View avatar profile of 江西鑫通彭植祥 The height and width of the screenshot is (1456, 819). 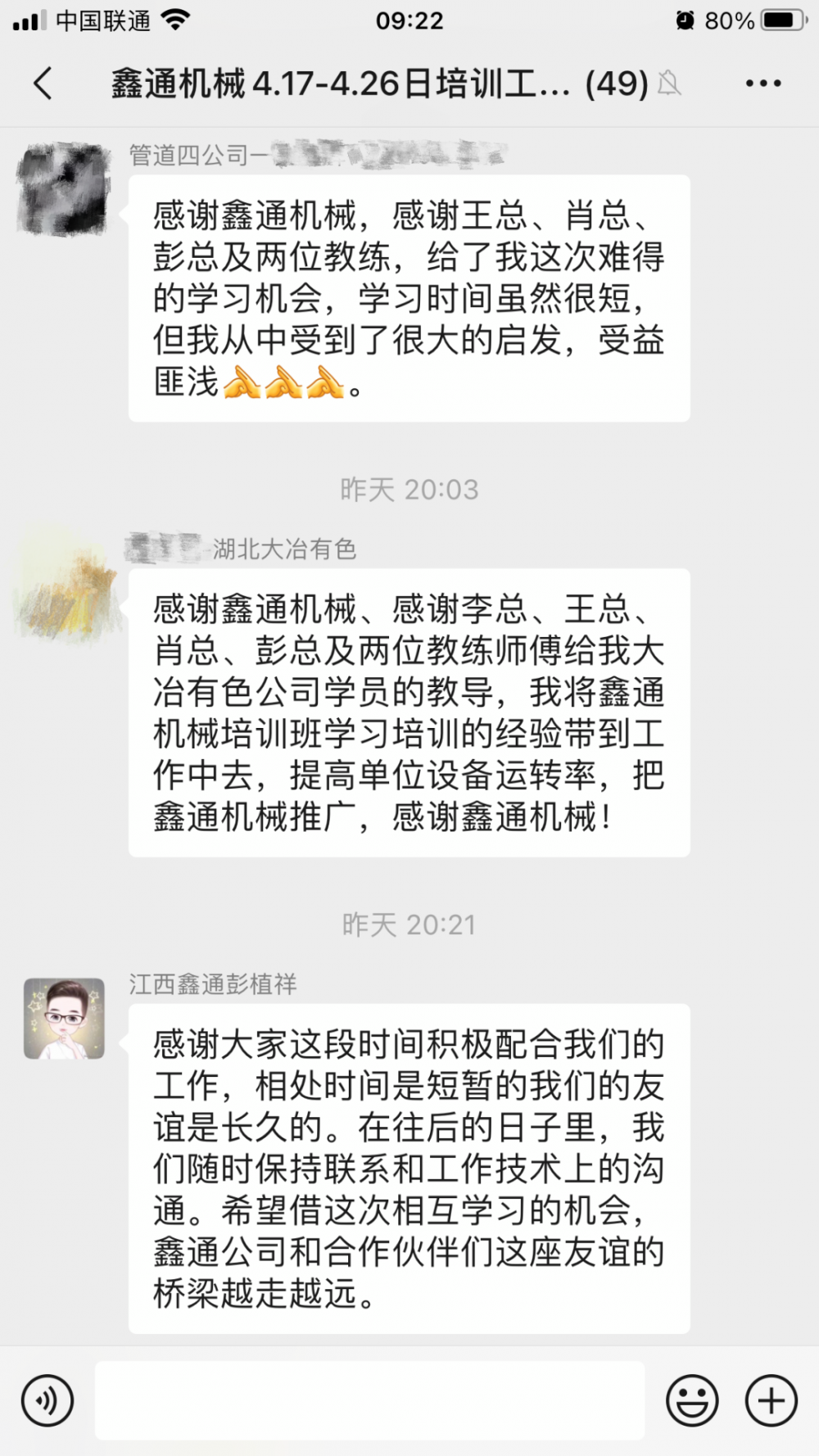click(64, 1018)
